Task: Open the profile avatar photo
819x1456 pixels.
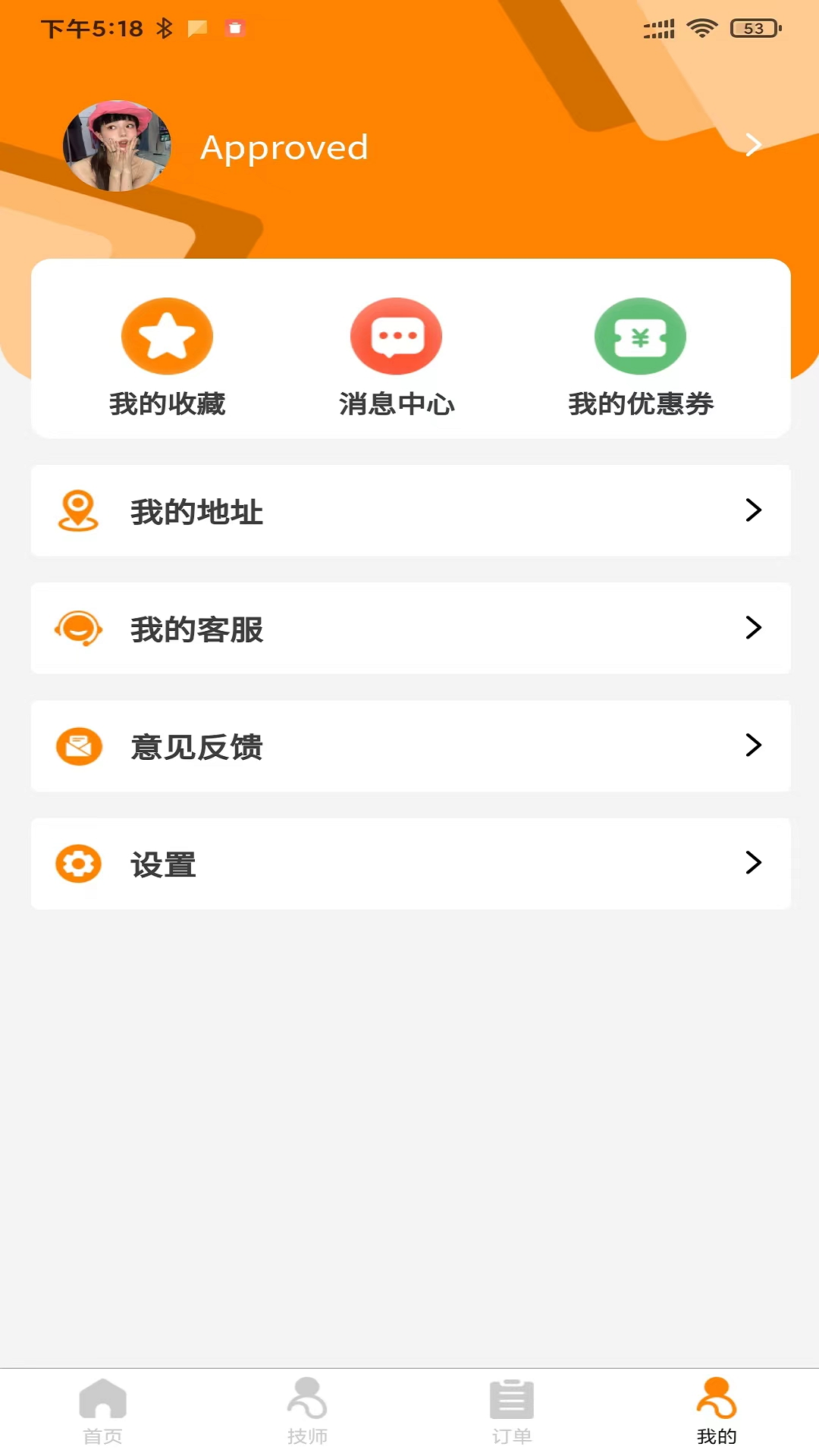Action: [x=117, y=146]
